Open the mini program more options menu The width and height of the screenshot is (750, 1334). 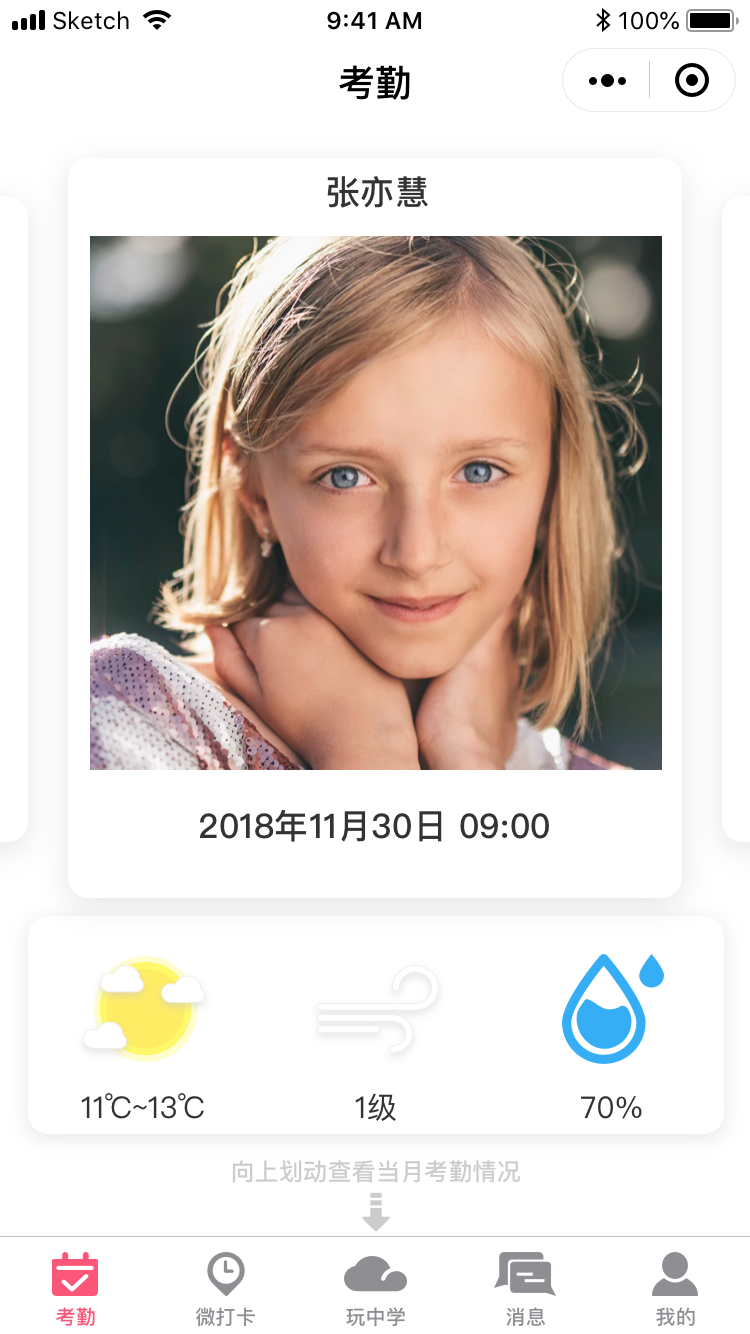click(x=607, y=80)
